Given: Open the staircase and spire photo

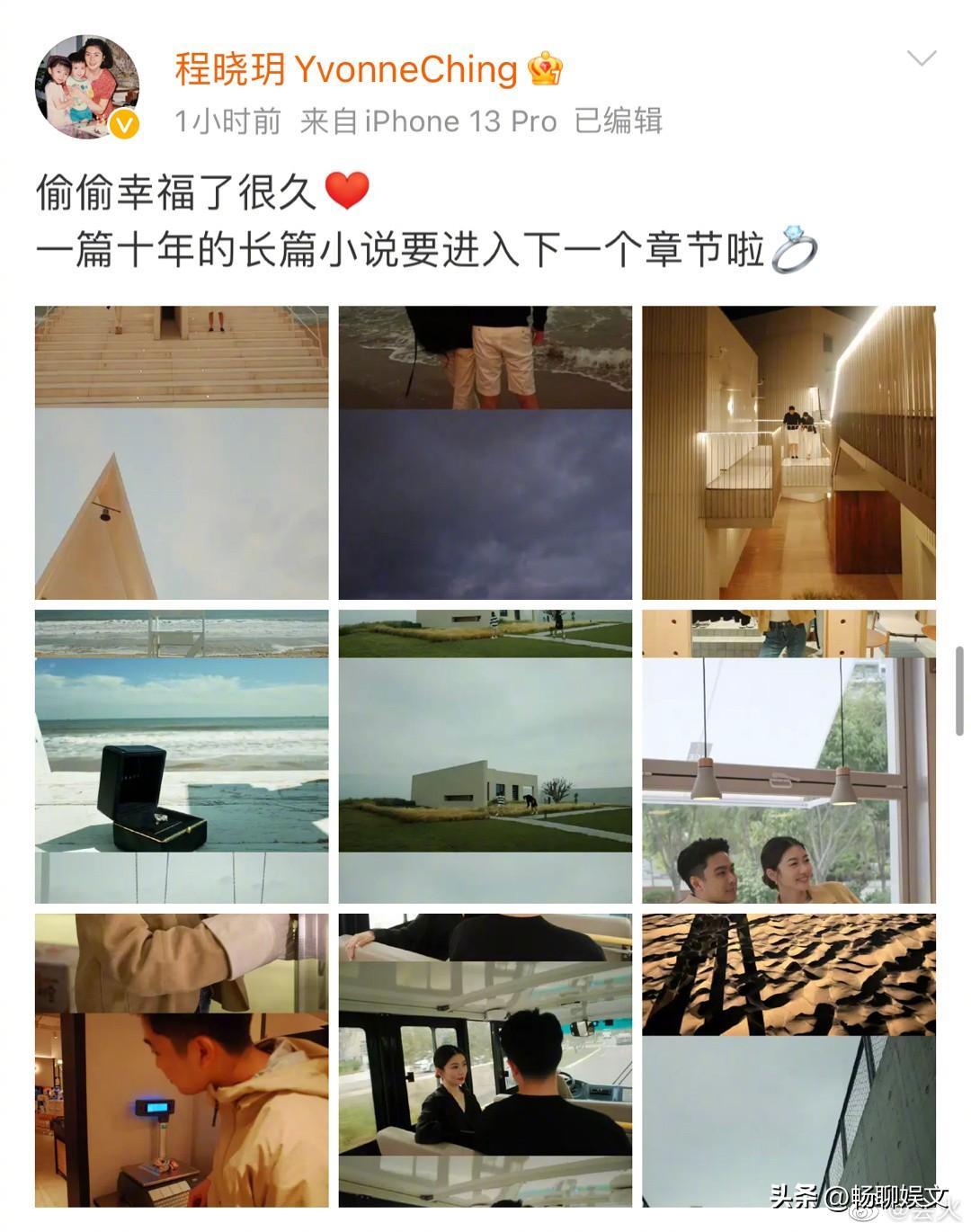Looking at the screenshot, I should pos(182,452).
